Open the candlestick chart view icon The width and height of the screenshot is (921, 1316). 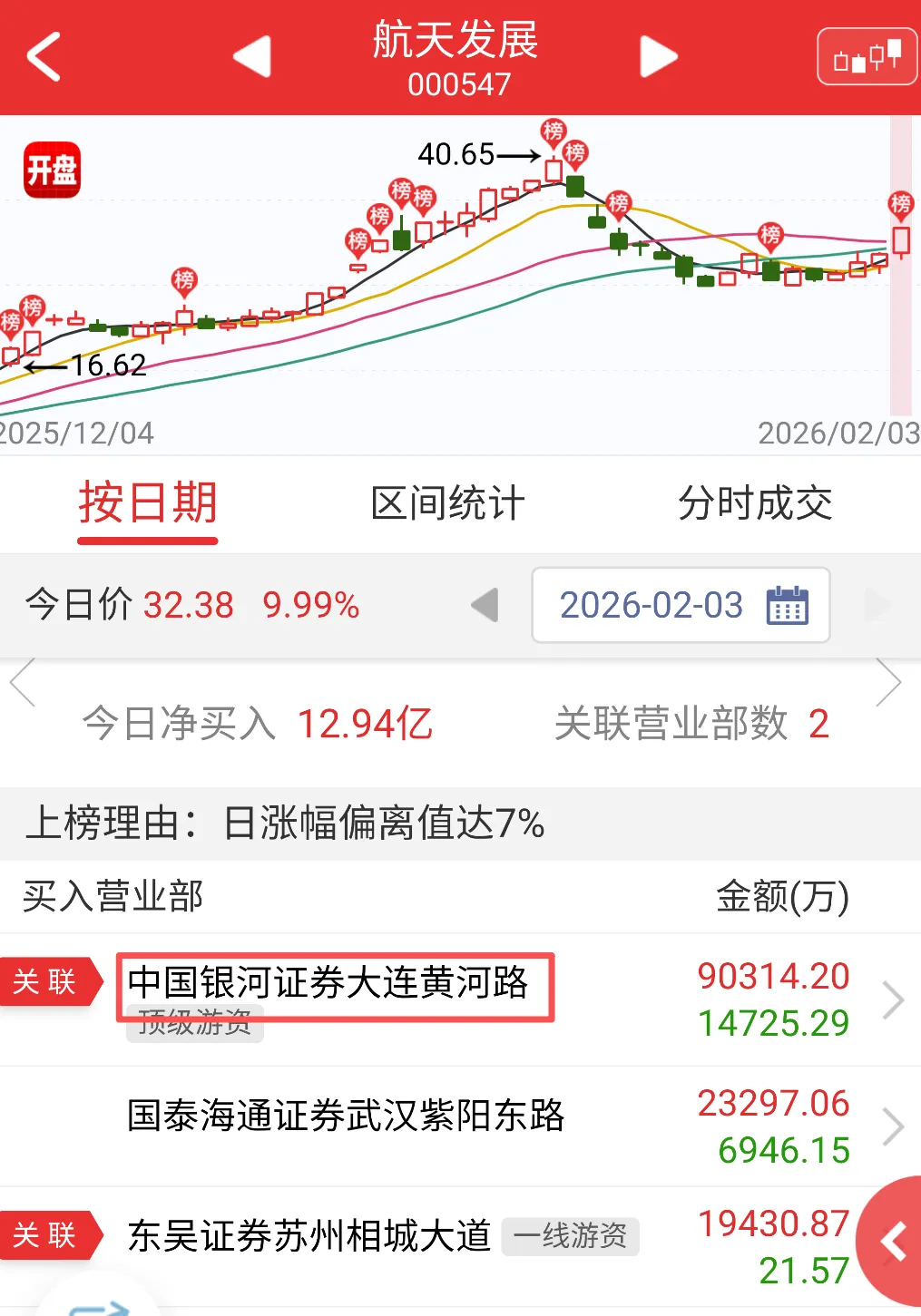(x=867, y=57)
